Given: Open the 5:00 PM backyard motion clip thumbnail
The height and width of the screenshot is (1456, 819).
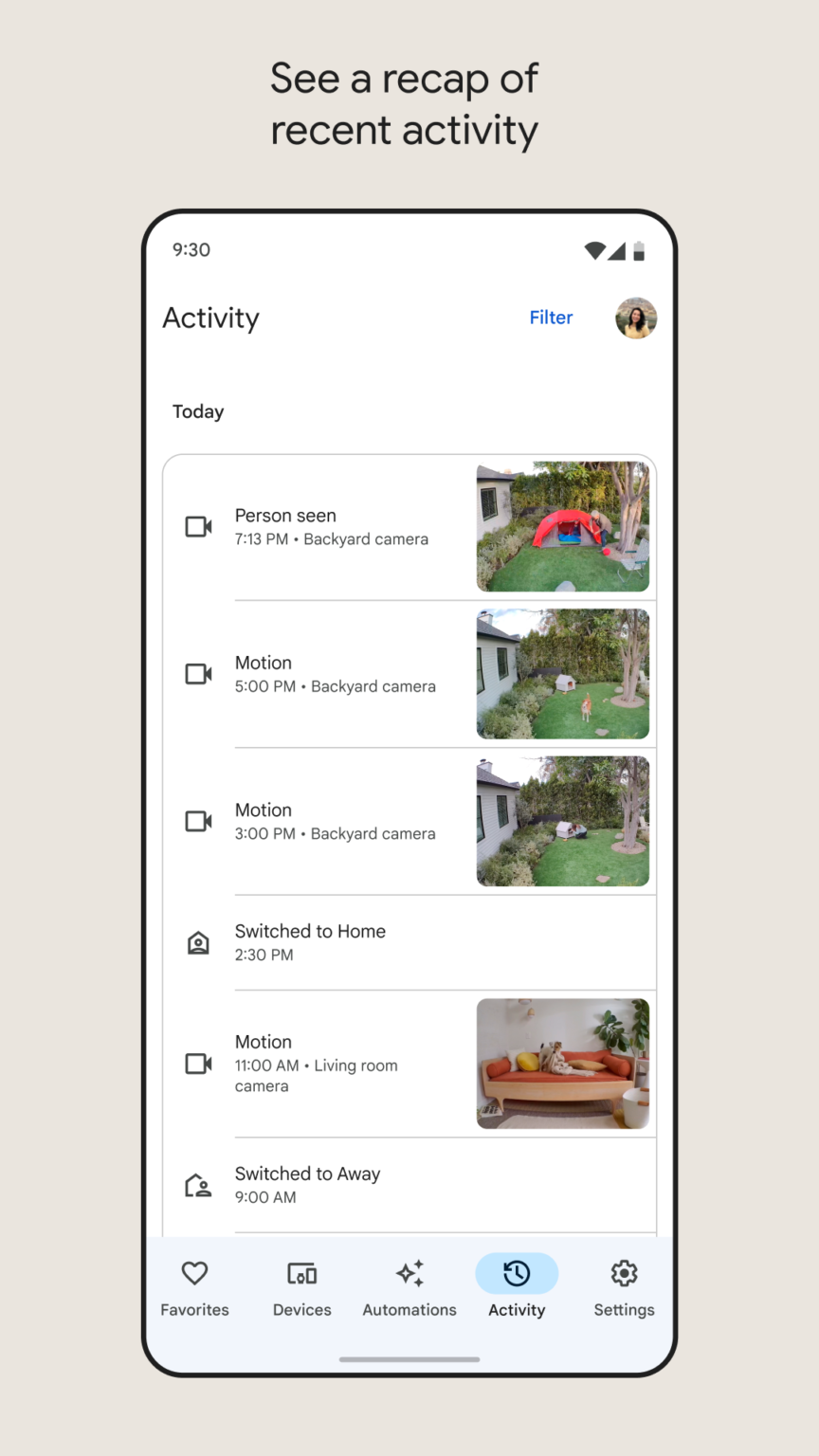Looking at the screenshot, I should pyautogui.click(x=563, y=674).
